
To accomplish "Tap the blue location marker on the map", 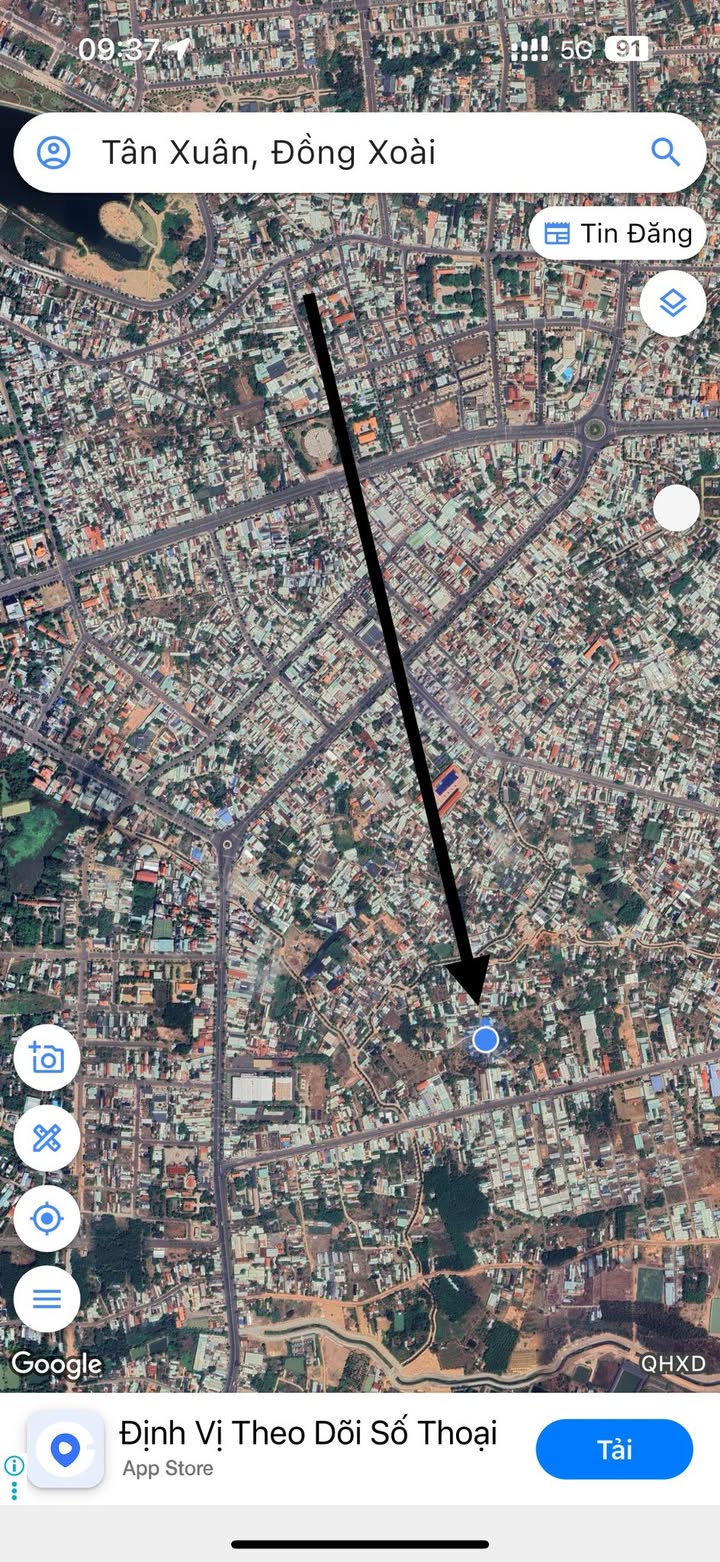I will 485,1040.
